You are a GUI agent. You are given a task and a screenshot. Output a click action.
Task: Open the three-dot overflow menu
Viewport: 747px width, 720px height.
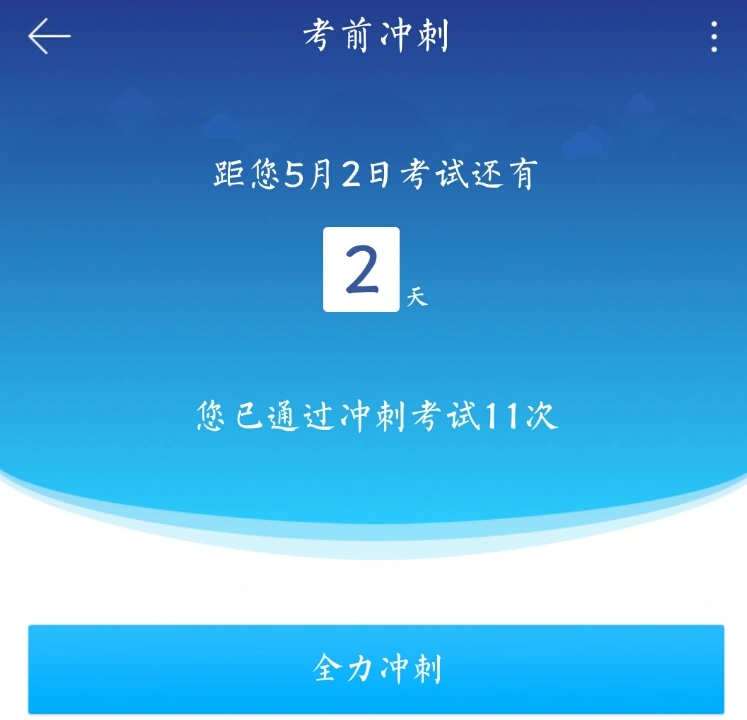pos(713,37)
